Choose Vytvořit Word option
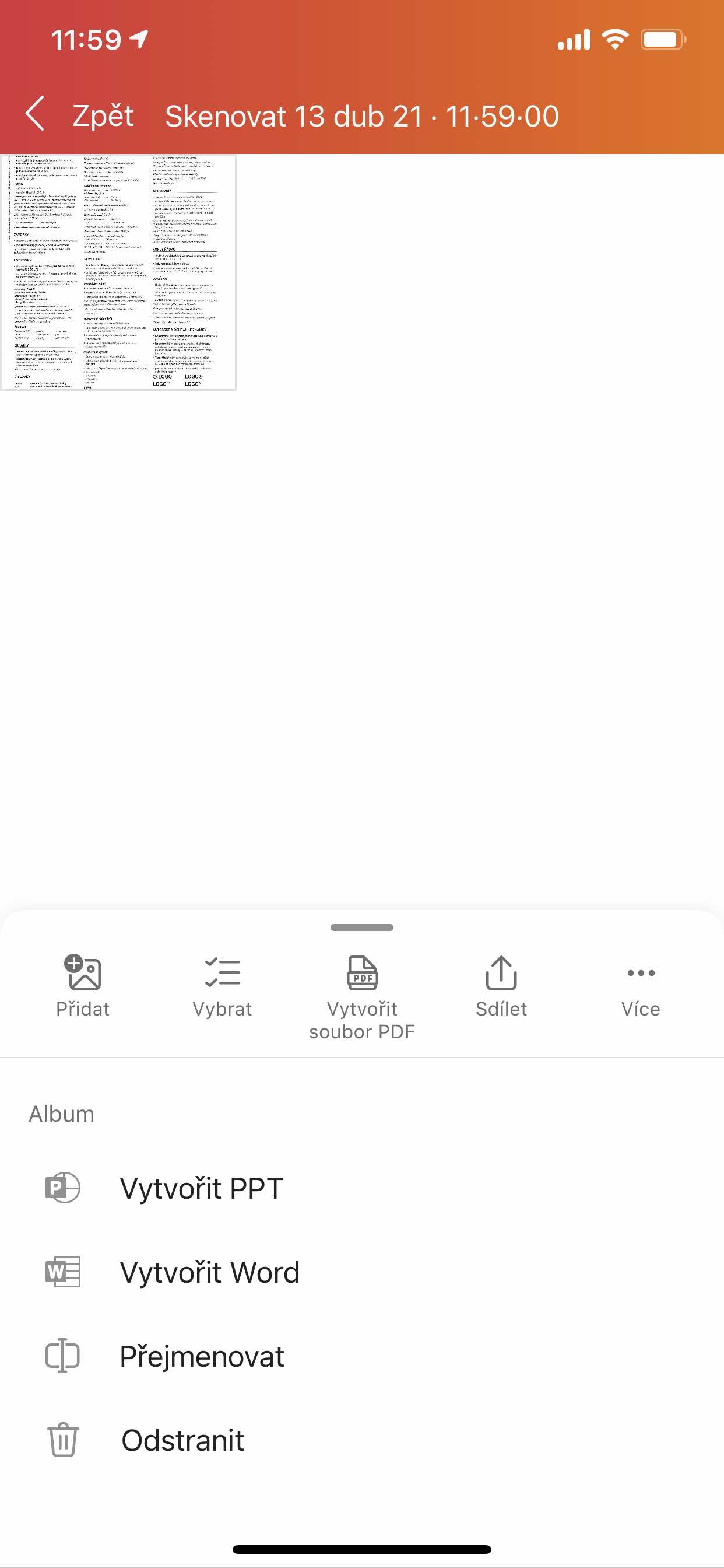This screenshot has height=1568, width=724. coord(209,1272)
